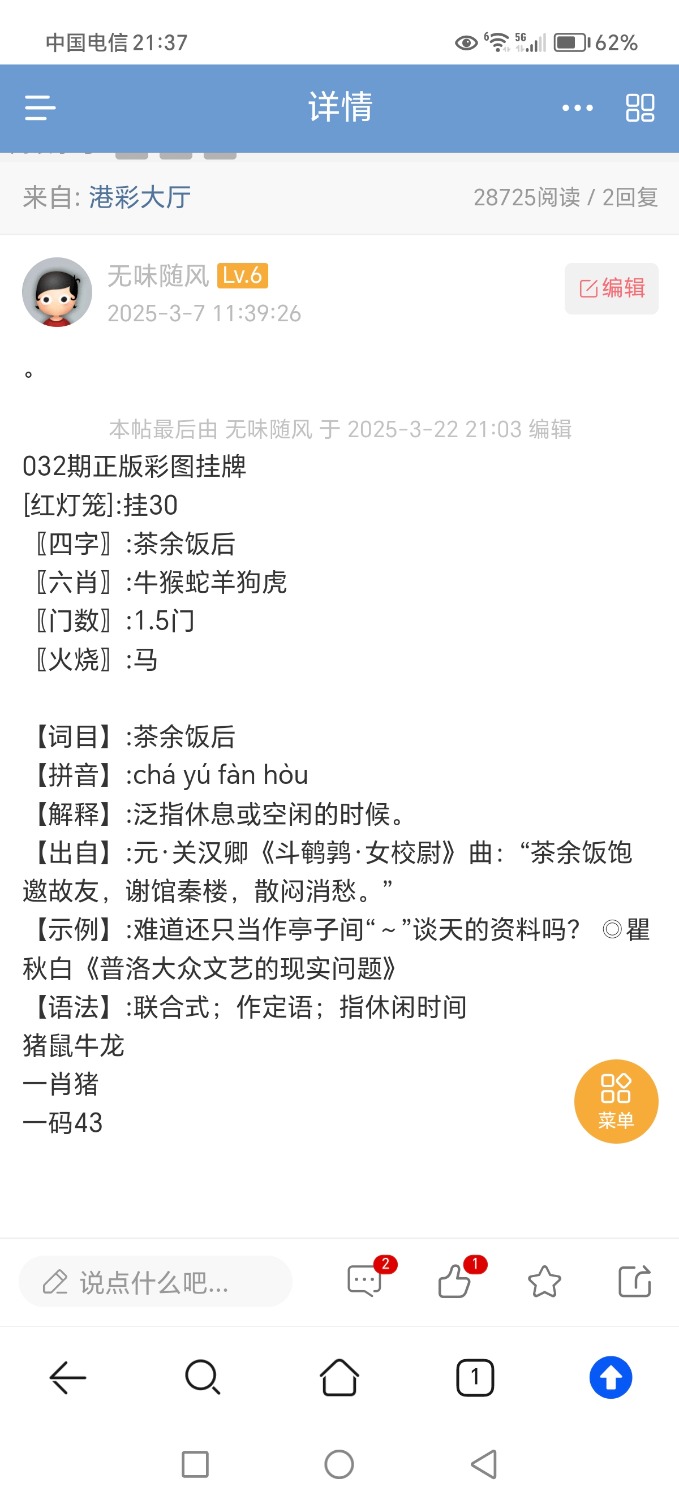Go to the browser home page
The image size is (679, 1500).
339,1378
